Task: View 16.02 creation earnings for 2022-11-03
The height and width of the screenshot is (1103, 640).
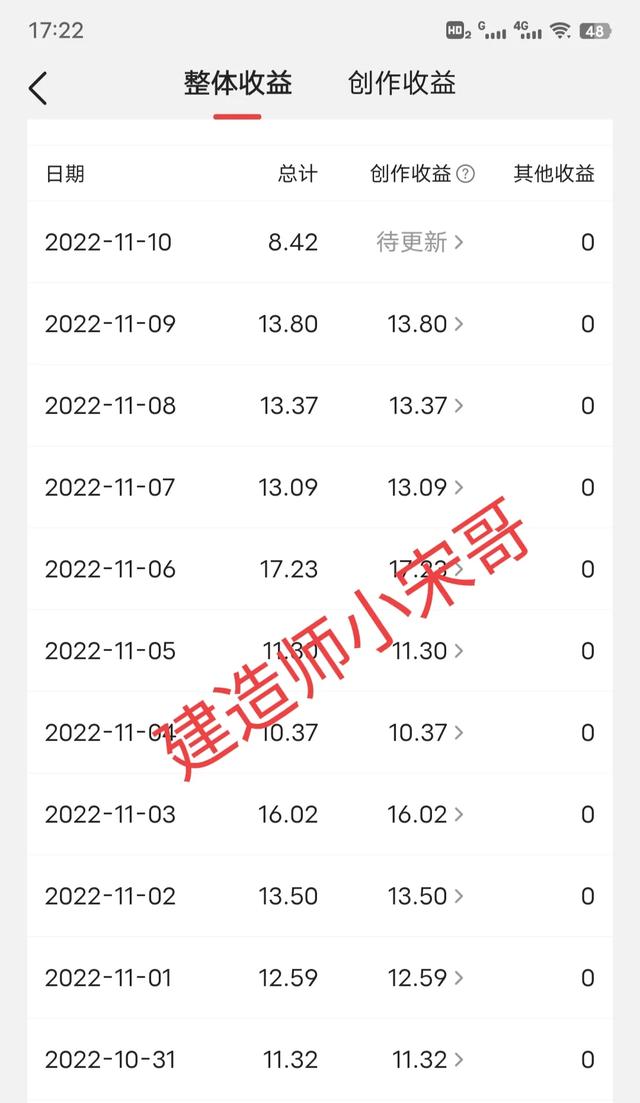Action: 425,814
